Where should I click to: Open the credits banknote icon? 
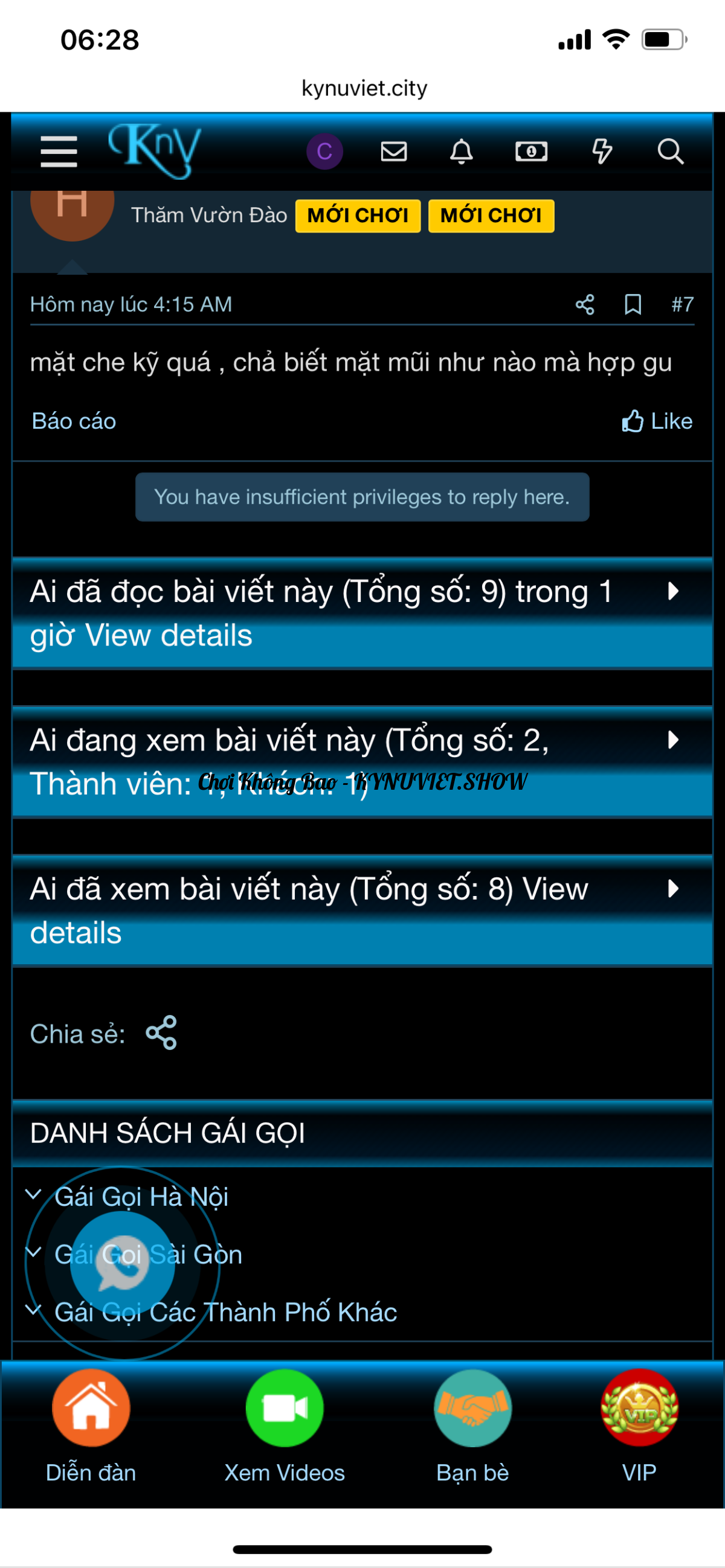coord(530,152)
